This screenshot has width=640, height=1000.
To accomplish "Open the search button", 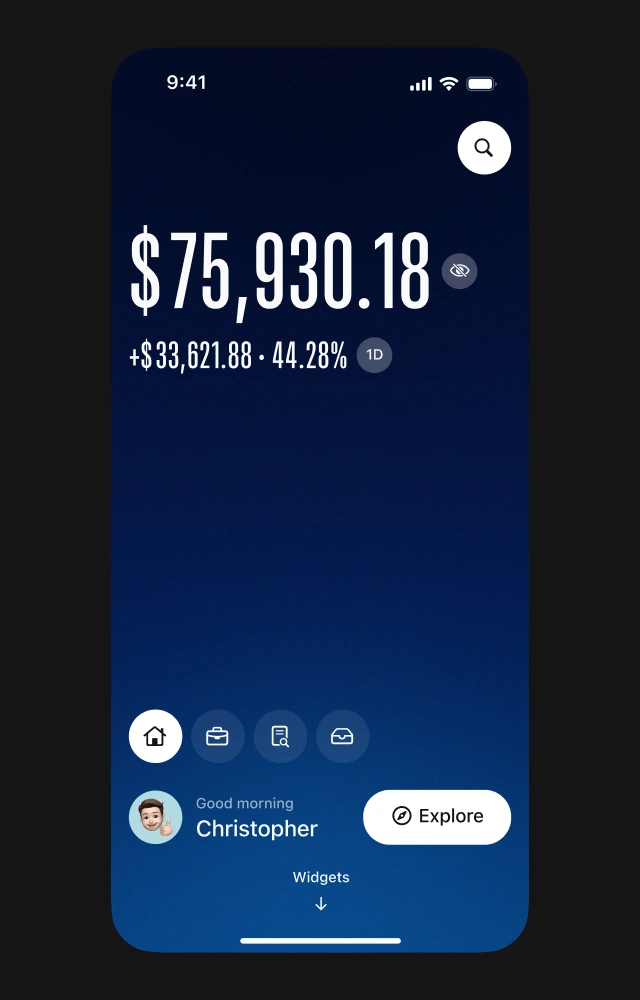I will coord(484,148).
